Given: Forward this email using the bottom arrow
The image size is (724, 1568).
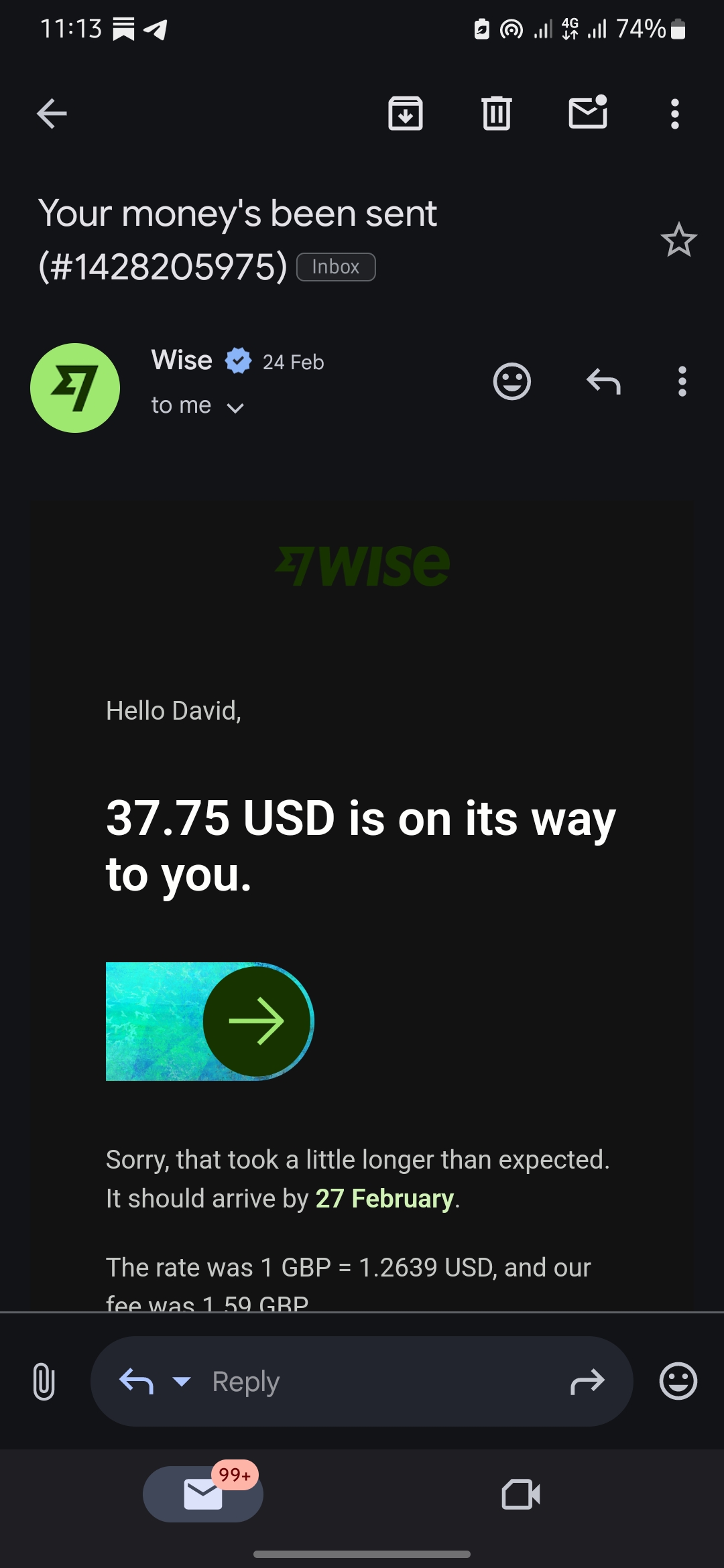Looking at the screenshot, I should (587, 1381).
